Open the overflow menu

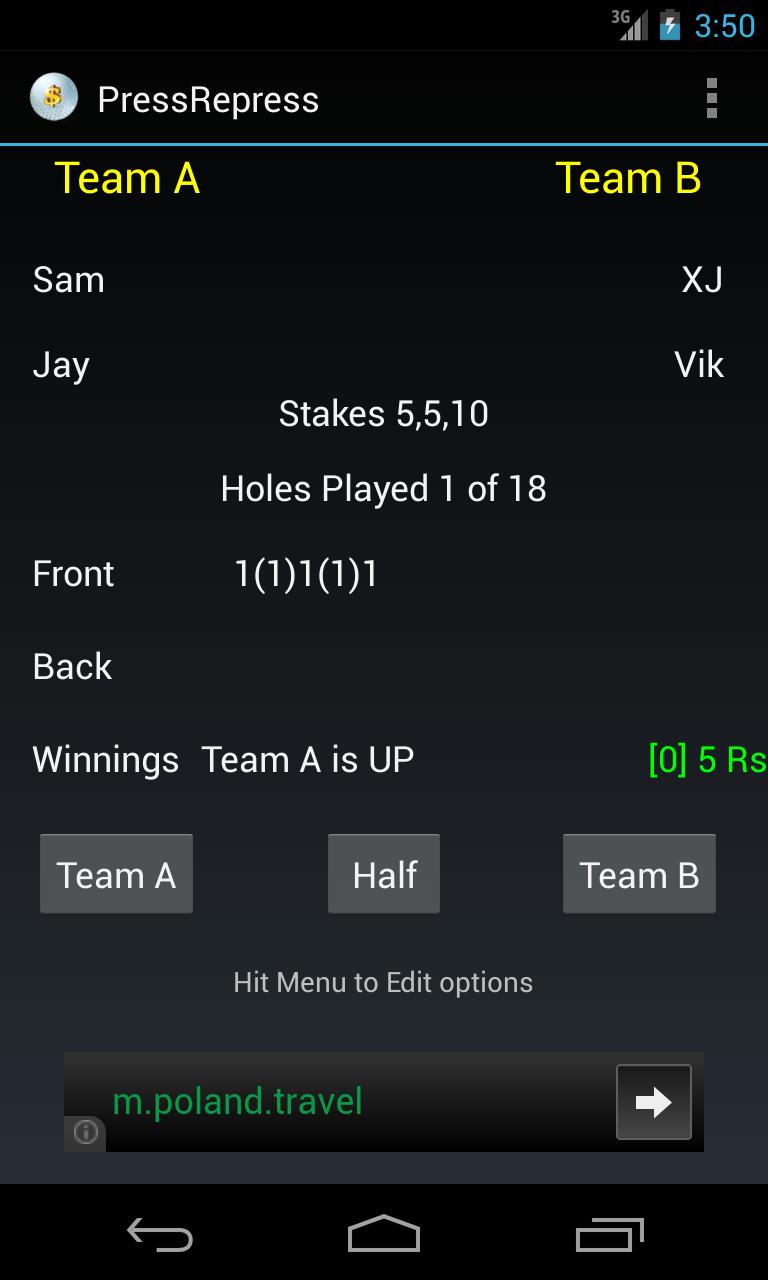click(x=712, y=97)
